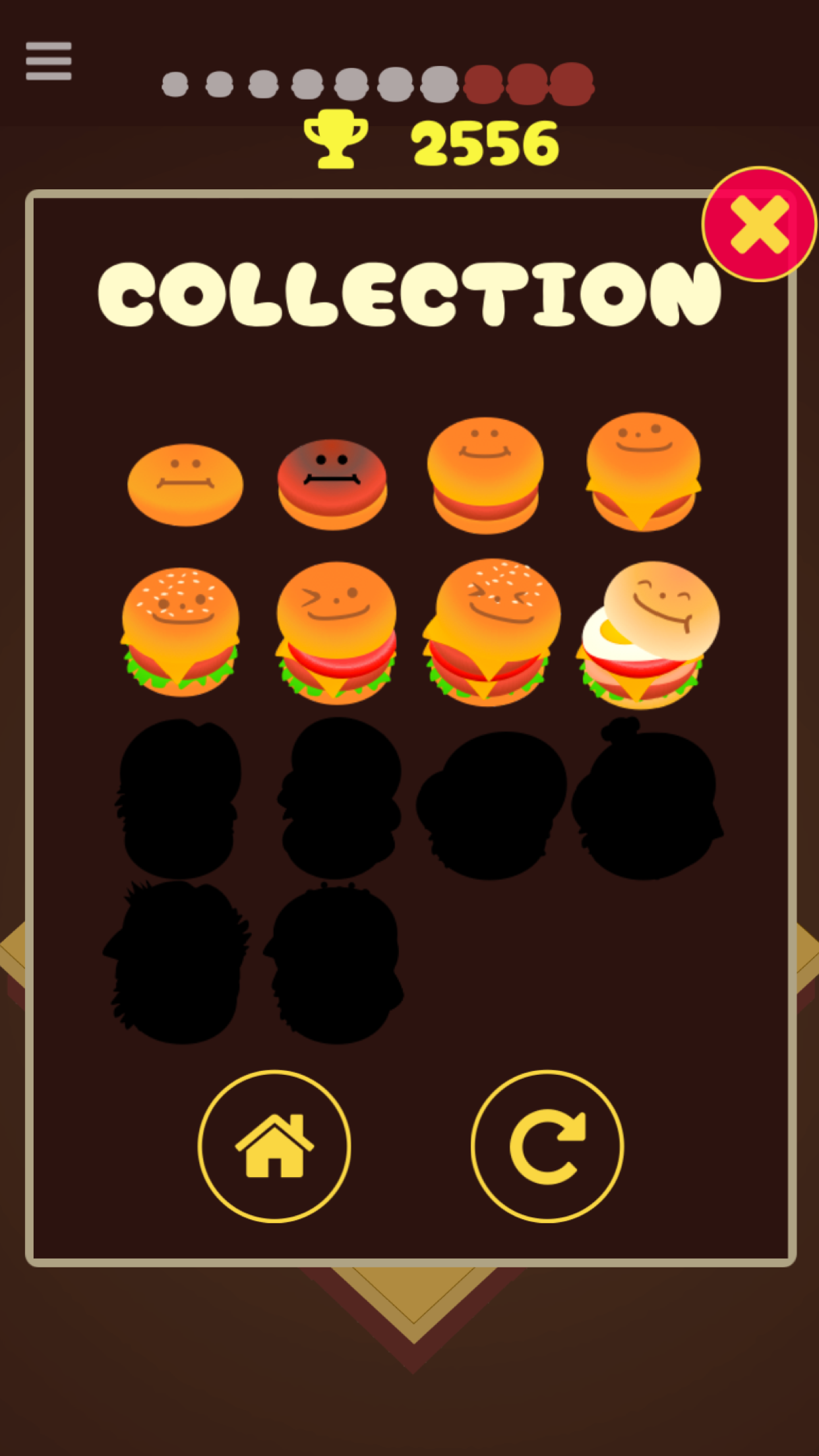This screenshot has height=1456, width=819.
Task: Go to the home screen
Action: [274, 1146]
